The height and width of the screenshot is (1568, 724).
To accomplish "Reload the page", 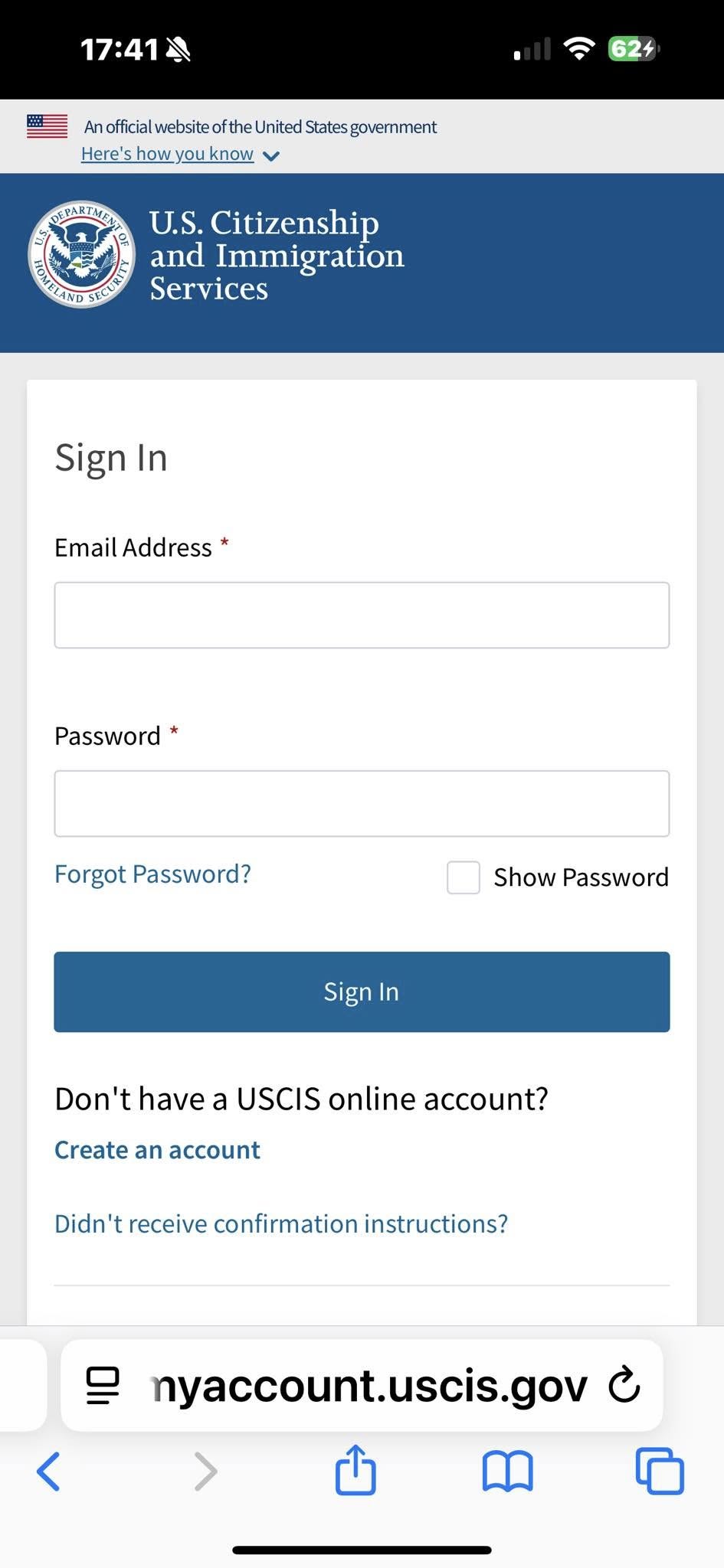I will coord(624,1384).
